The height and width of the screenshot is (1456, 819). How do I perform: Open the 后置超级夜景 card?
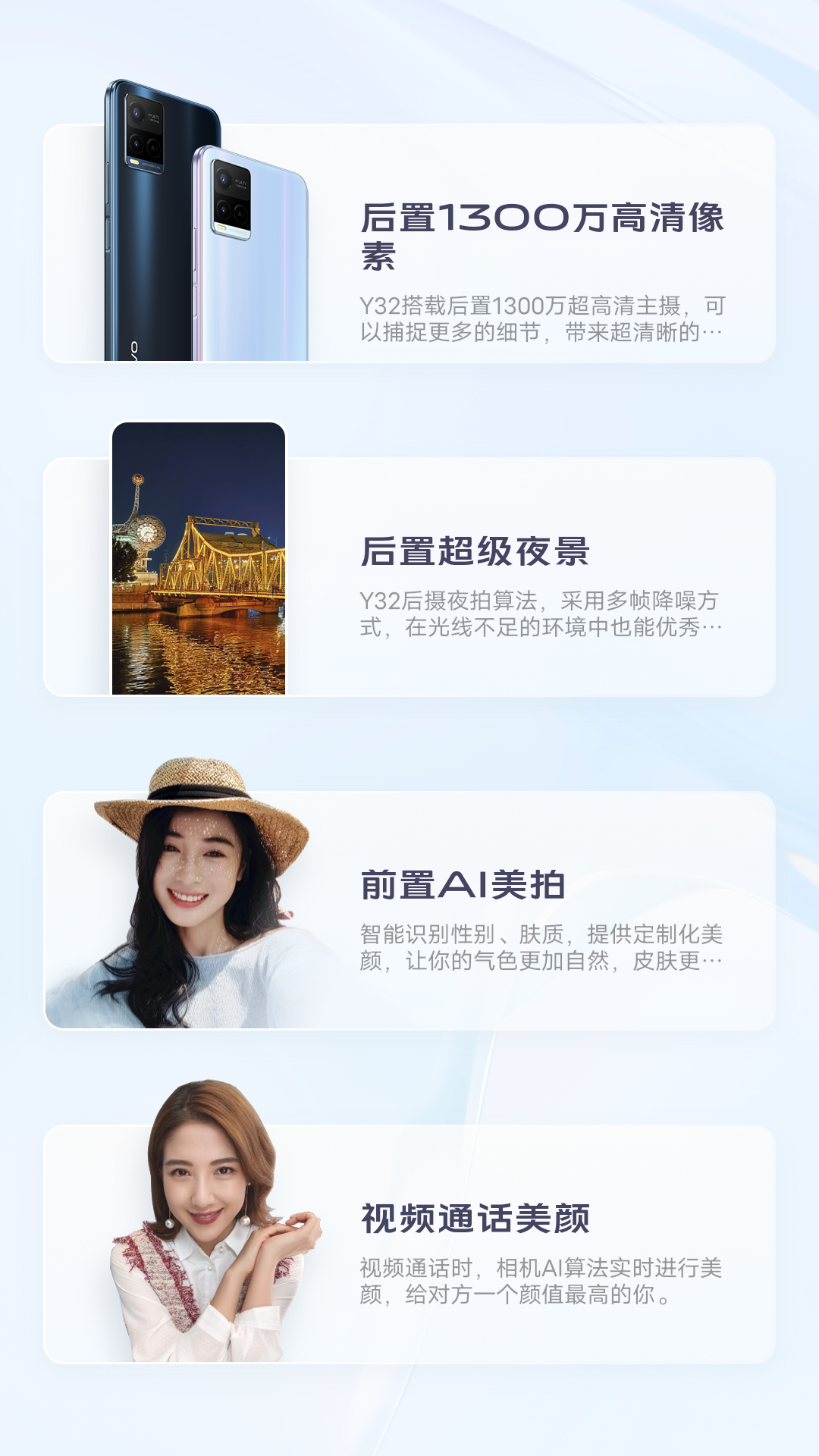coord(409,578)
